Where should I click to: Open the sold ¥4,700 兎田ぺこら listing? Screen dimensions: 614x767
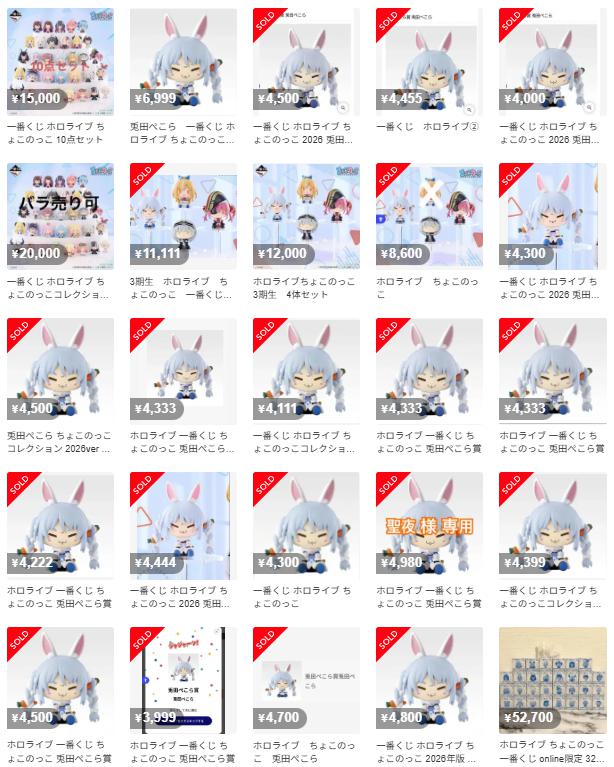point(306,680)
